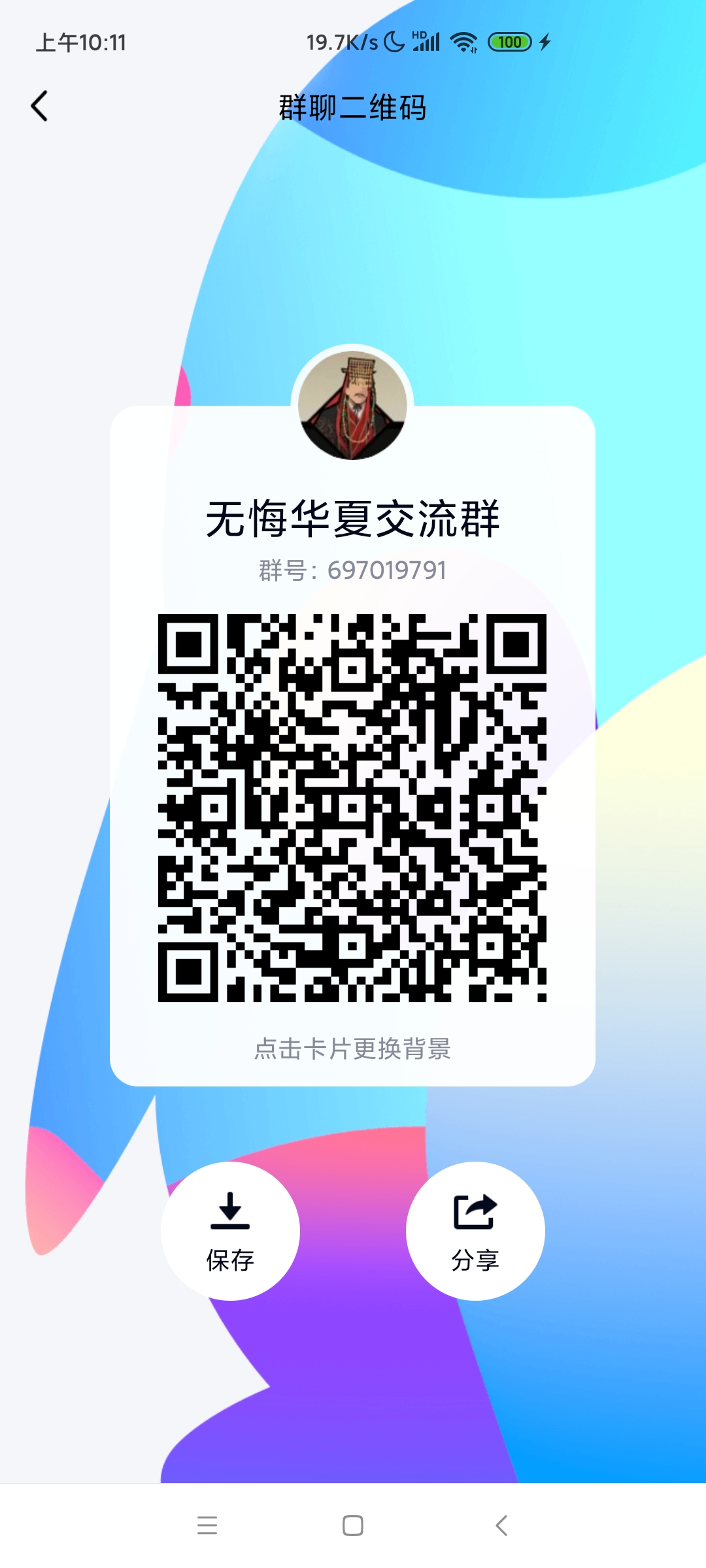Save the group QR code
The image size is (706, 1568).
[x=230, y=1231]
